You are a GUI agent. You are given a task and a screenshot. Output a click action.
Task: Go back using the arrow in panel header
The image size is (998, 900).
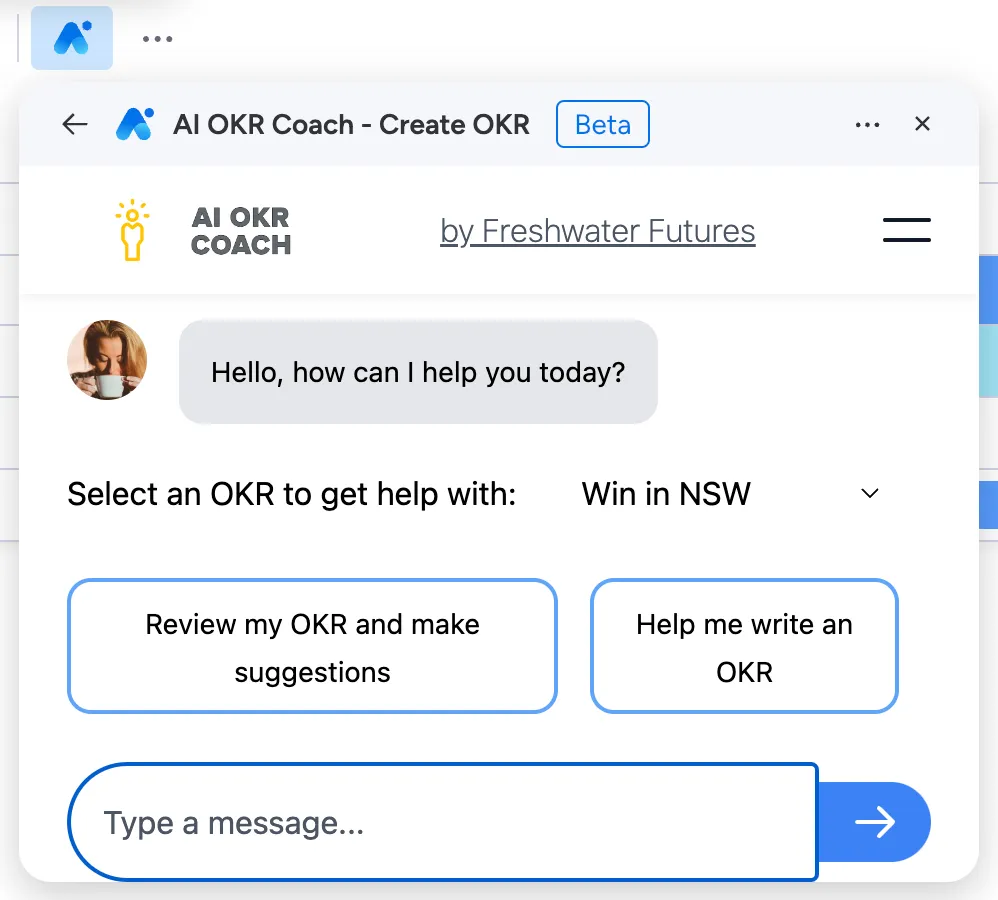tap(75, 124)
